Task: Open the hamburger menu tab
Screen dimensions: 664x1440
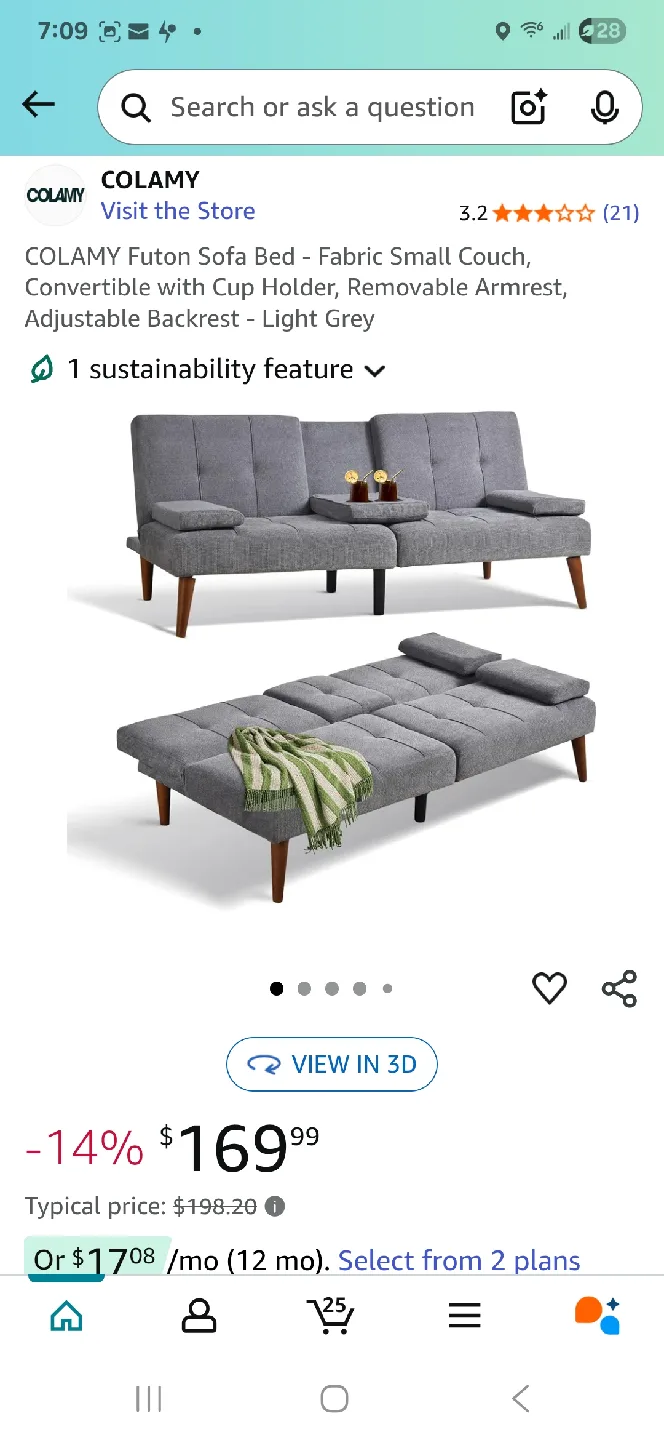Action: 465,1316
